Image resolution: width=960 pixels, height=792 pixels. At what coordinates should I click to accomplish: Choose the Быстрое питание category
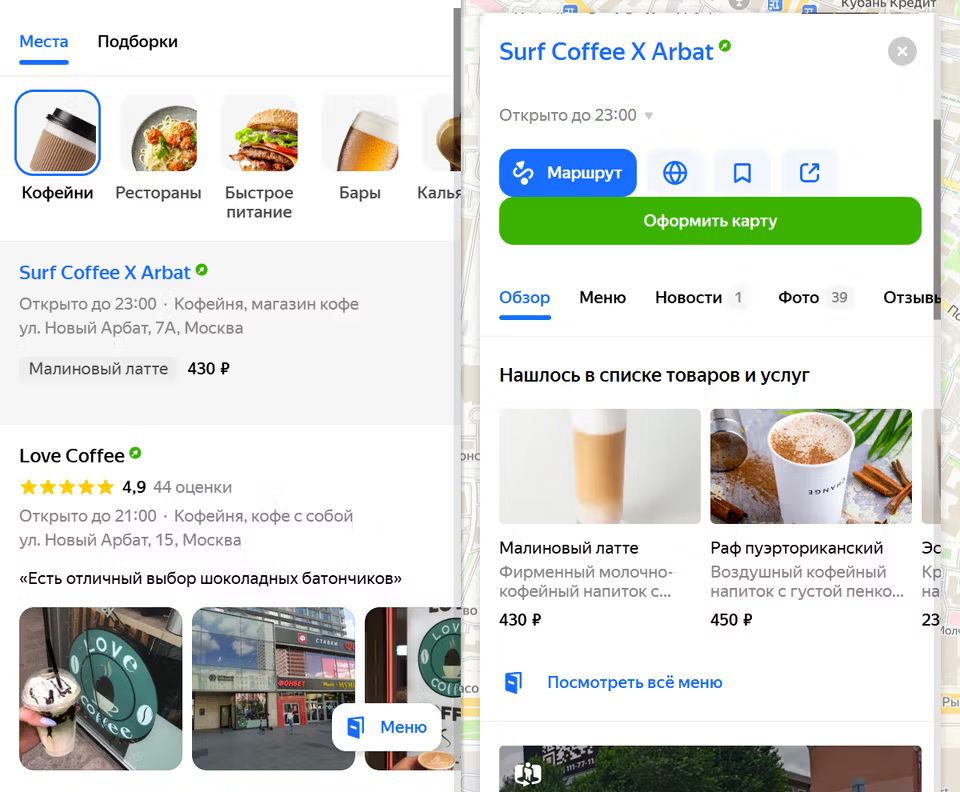pyautogui.click(x=259, y=134)
